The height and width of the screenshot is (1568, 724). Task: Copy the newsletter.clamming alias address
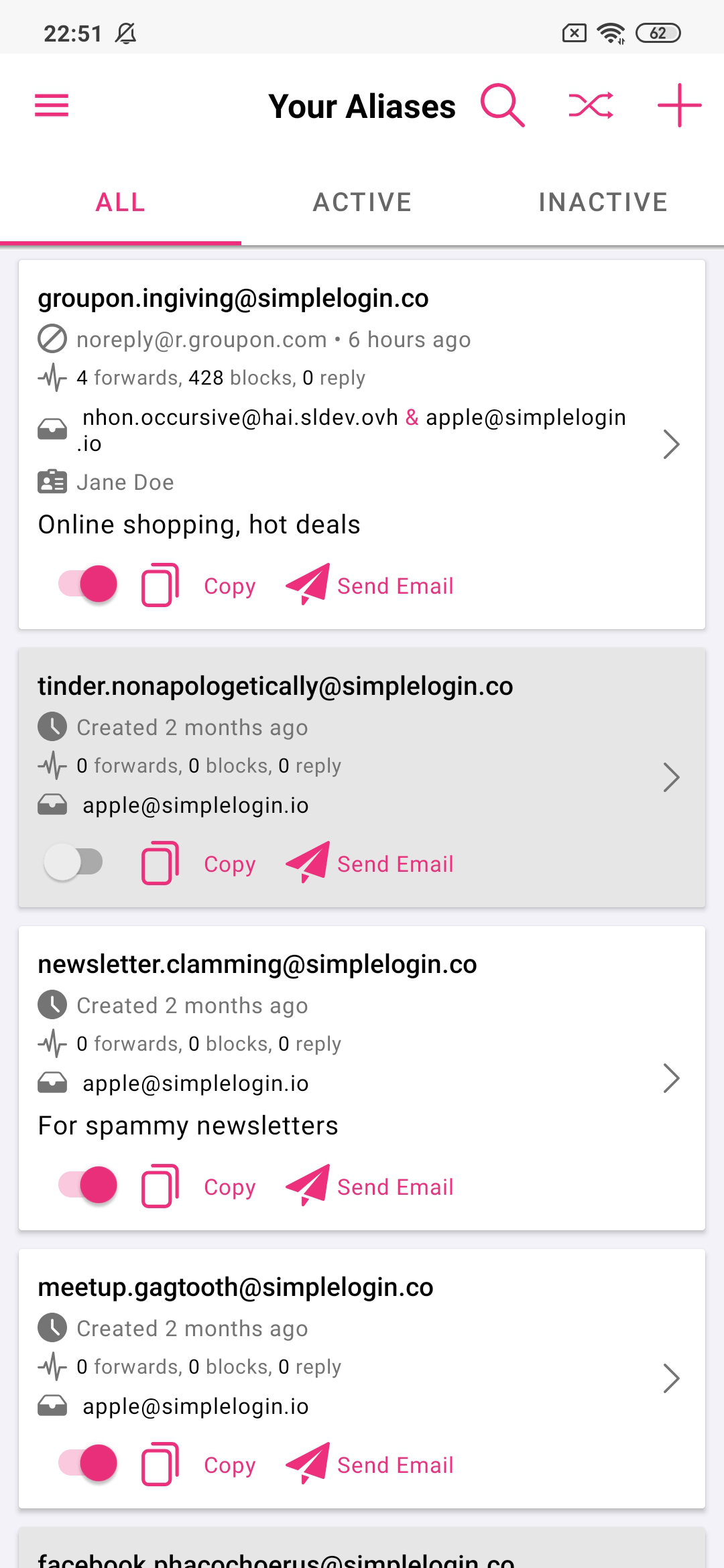click(198, 1187)
